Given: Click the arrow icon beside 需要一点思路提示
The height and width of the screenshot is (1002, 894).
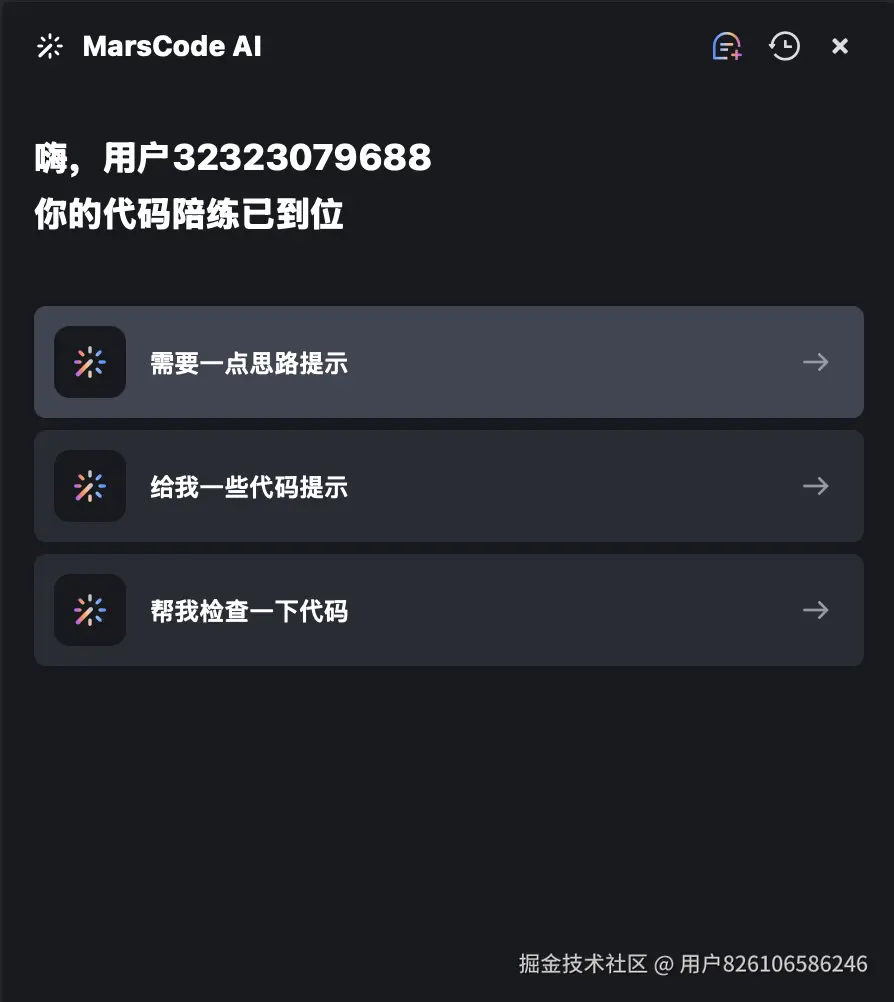Looking at the screenshot, I should click(x=815, y=362).
